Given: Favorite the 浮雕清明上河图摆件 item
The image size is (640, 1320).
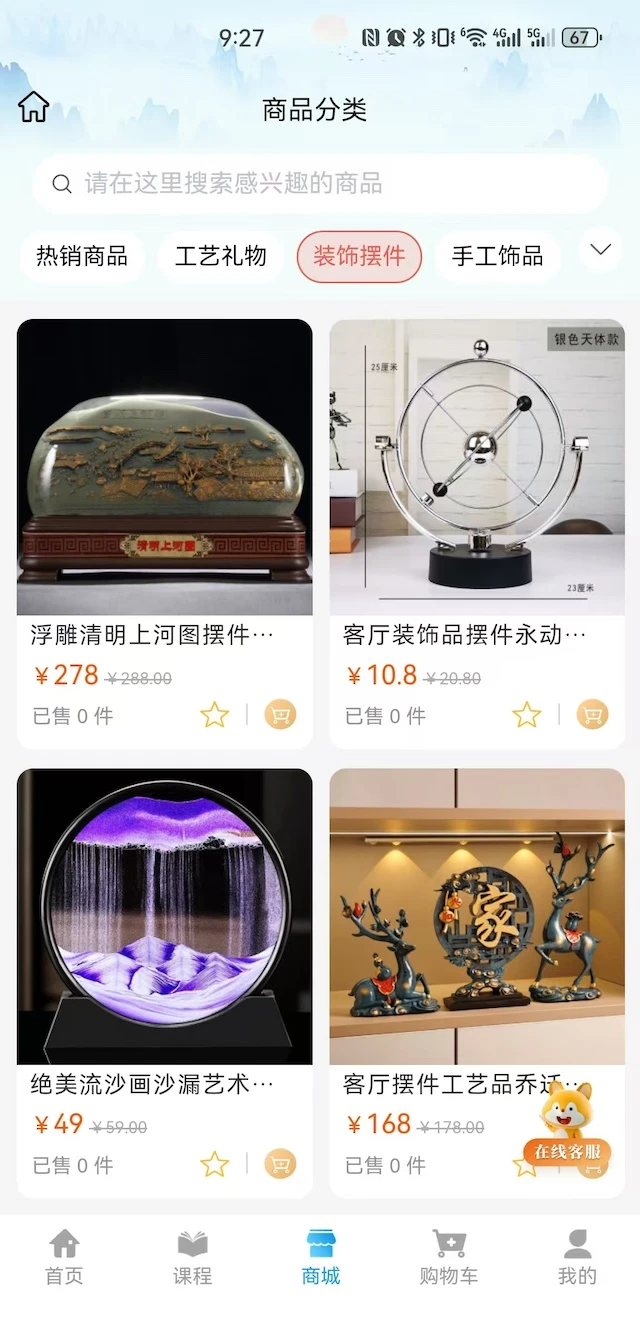Looking at the screenshot, I should tap(215, 715).
